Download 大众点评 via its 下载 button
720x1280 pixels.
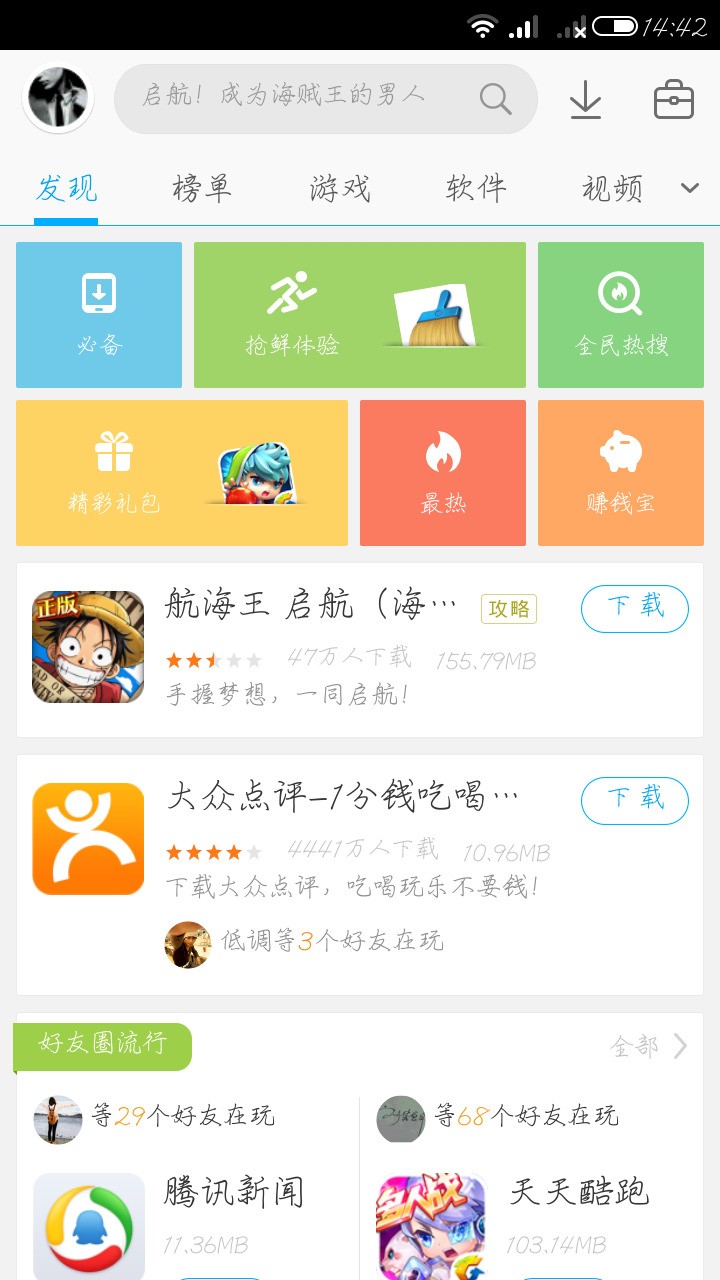click(634, 800)
